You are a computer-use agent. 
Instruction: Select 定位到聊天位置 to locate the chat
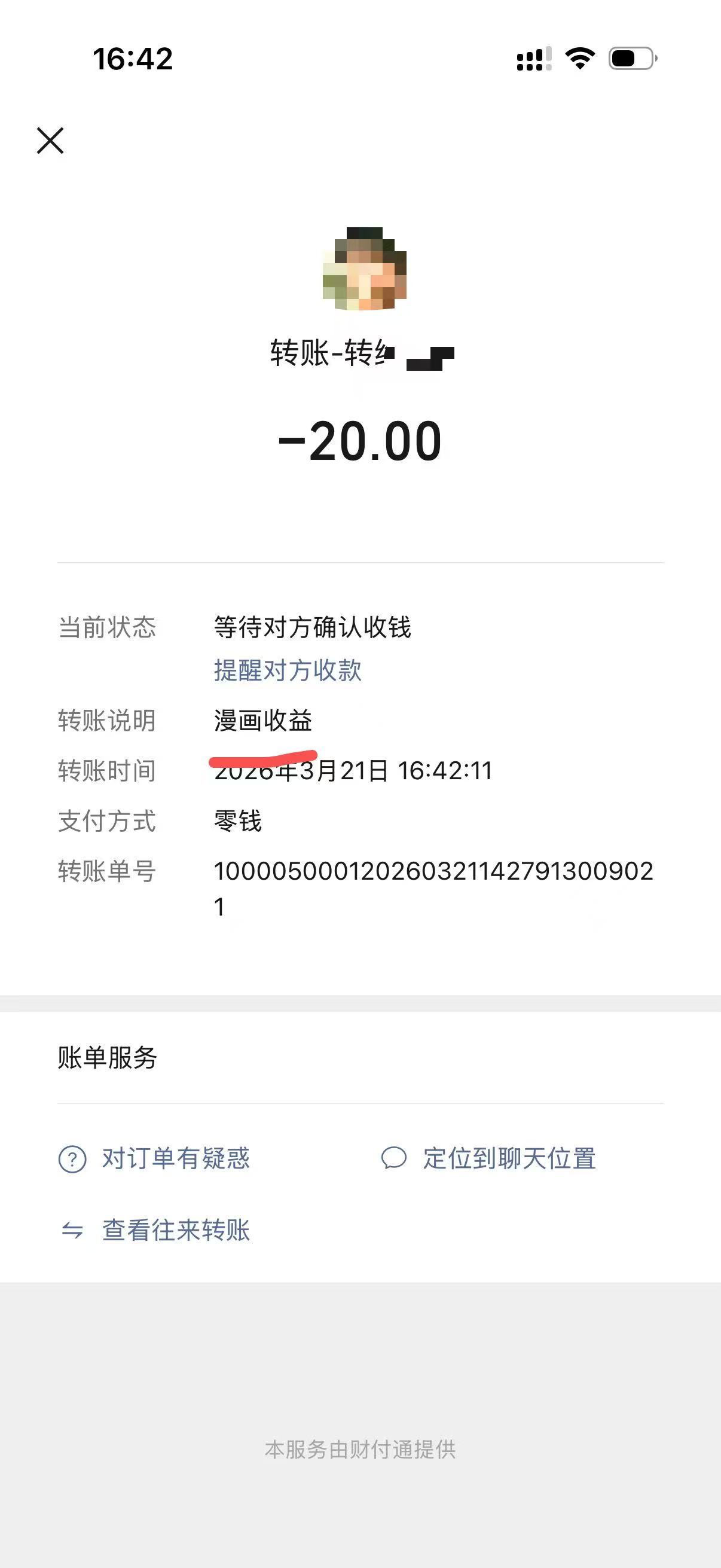coord(511,1160)
